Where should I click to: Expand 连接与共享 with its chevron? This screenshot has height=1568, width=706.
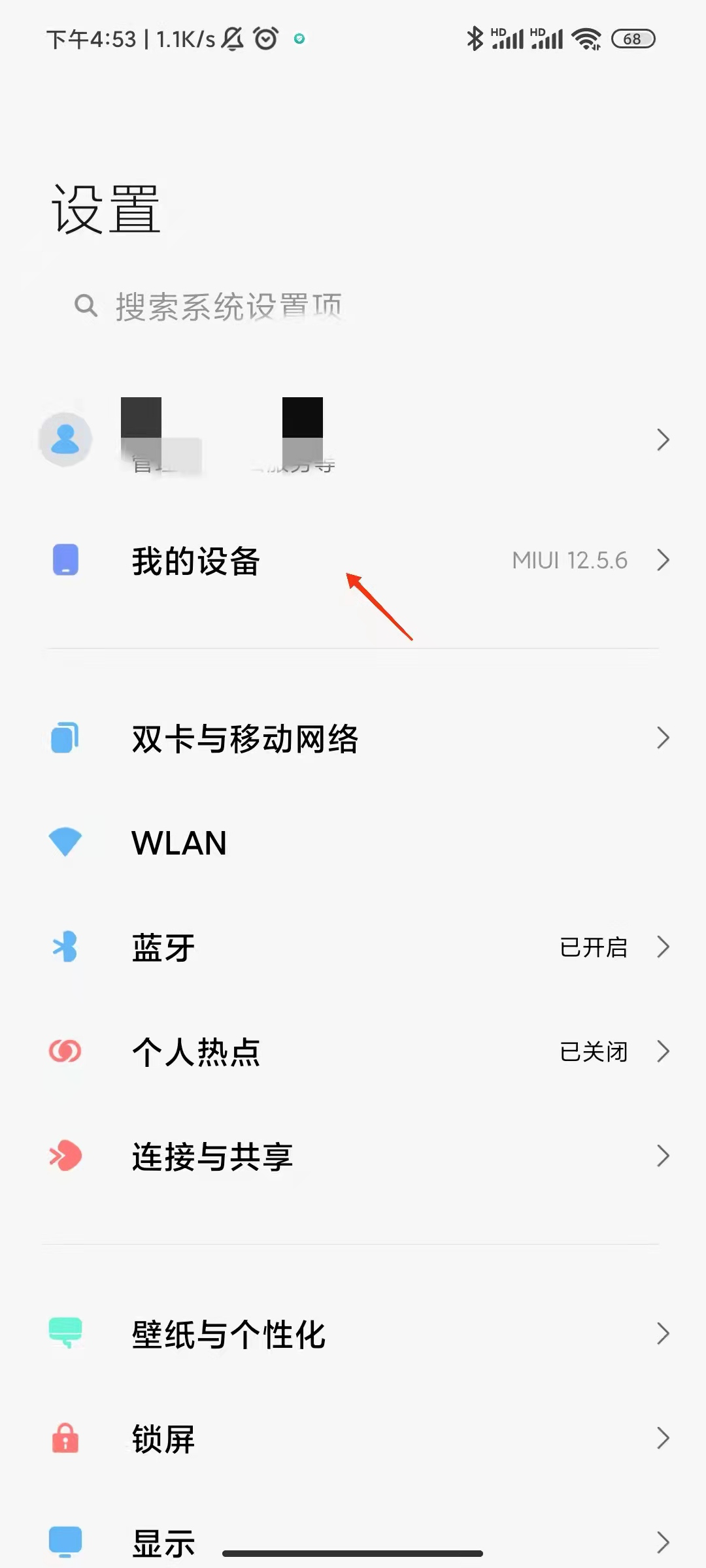point(663,1156)
